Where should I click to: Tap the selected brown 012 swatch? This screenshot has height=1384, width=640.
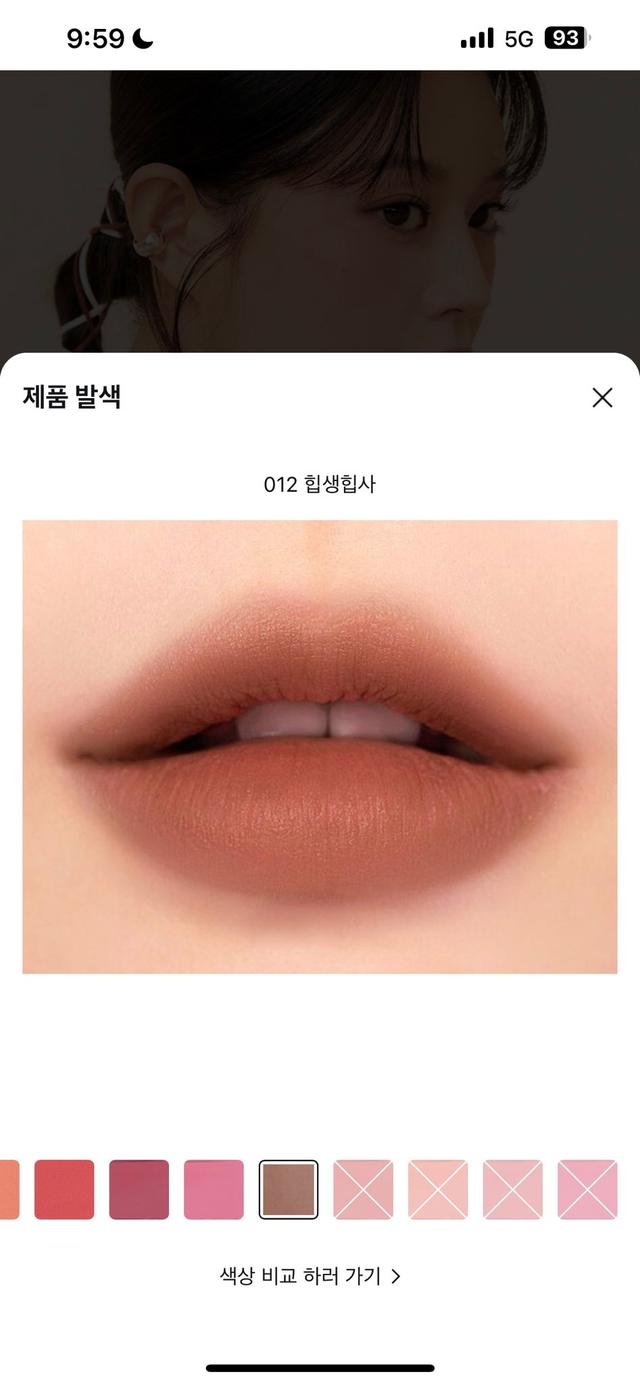(x=288, y=1189)
